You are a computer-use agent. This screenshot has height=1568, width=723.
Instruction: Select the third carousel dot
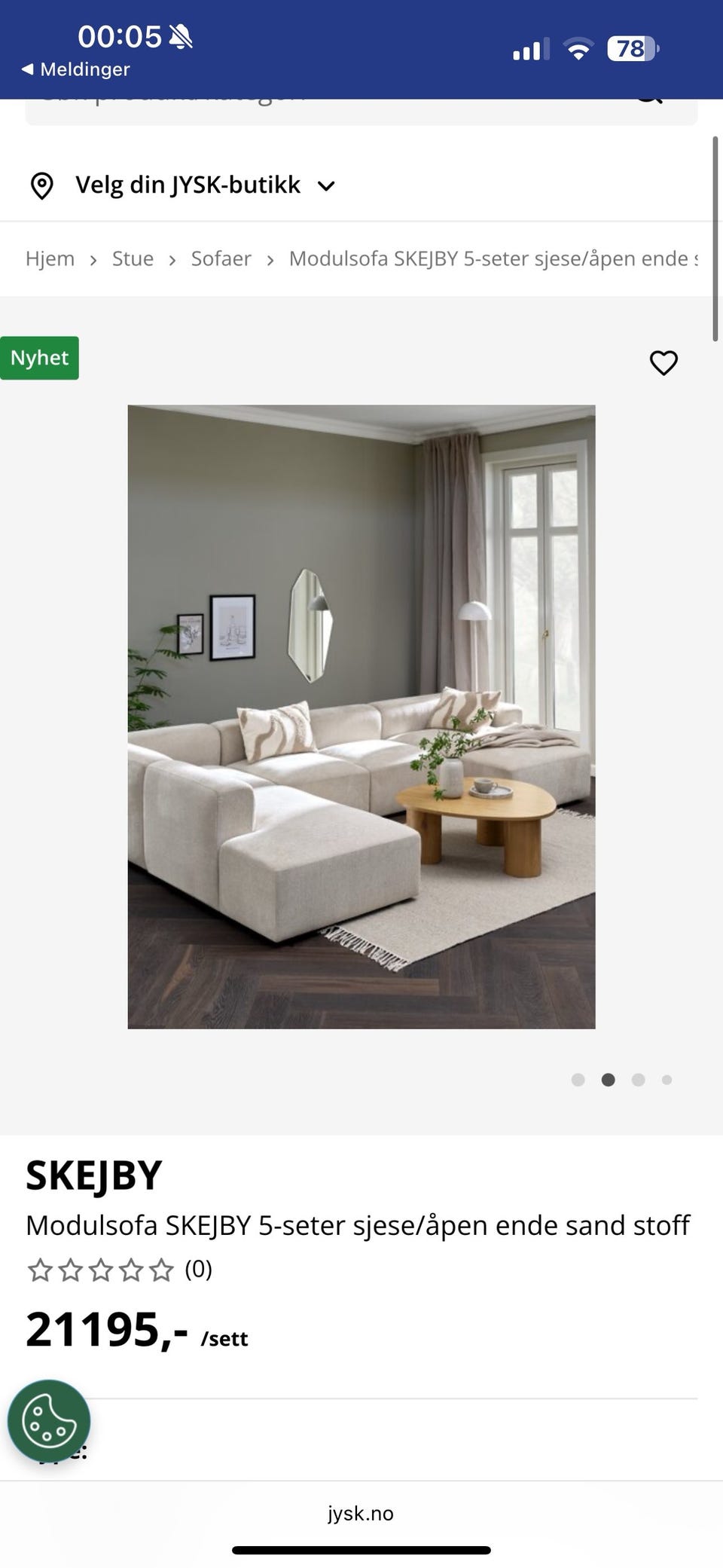pyautogui.click(x=638, y=1080)
